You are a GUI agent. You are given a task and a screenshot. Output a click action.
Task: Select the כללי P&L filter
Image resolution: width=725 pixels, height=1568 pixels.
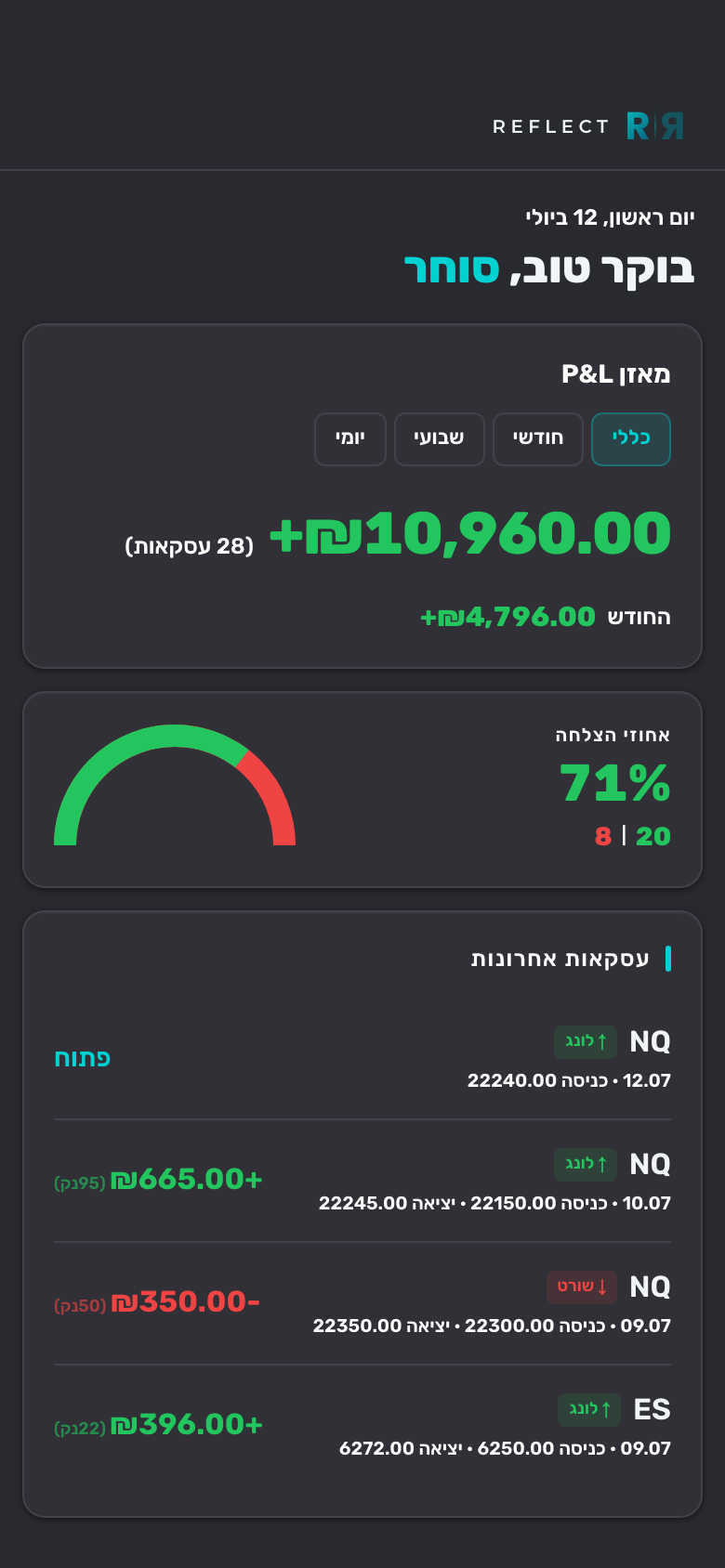631,439
